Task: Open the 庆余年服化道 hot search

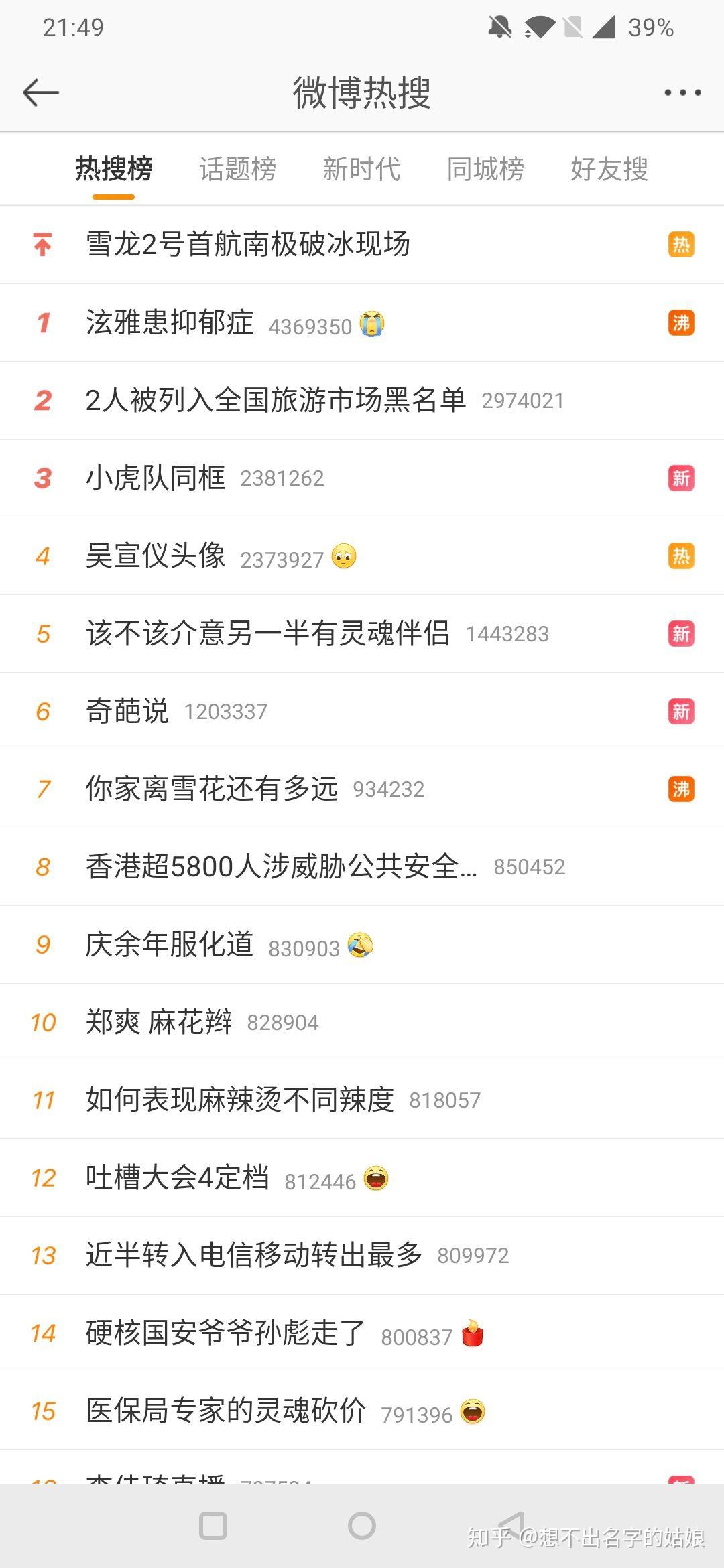Action: coord(170,944)
